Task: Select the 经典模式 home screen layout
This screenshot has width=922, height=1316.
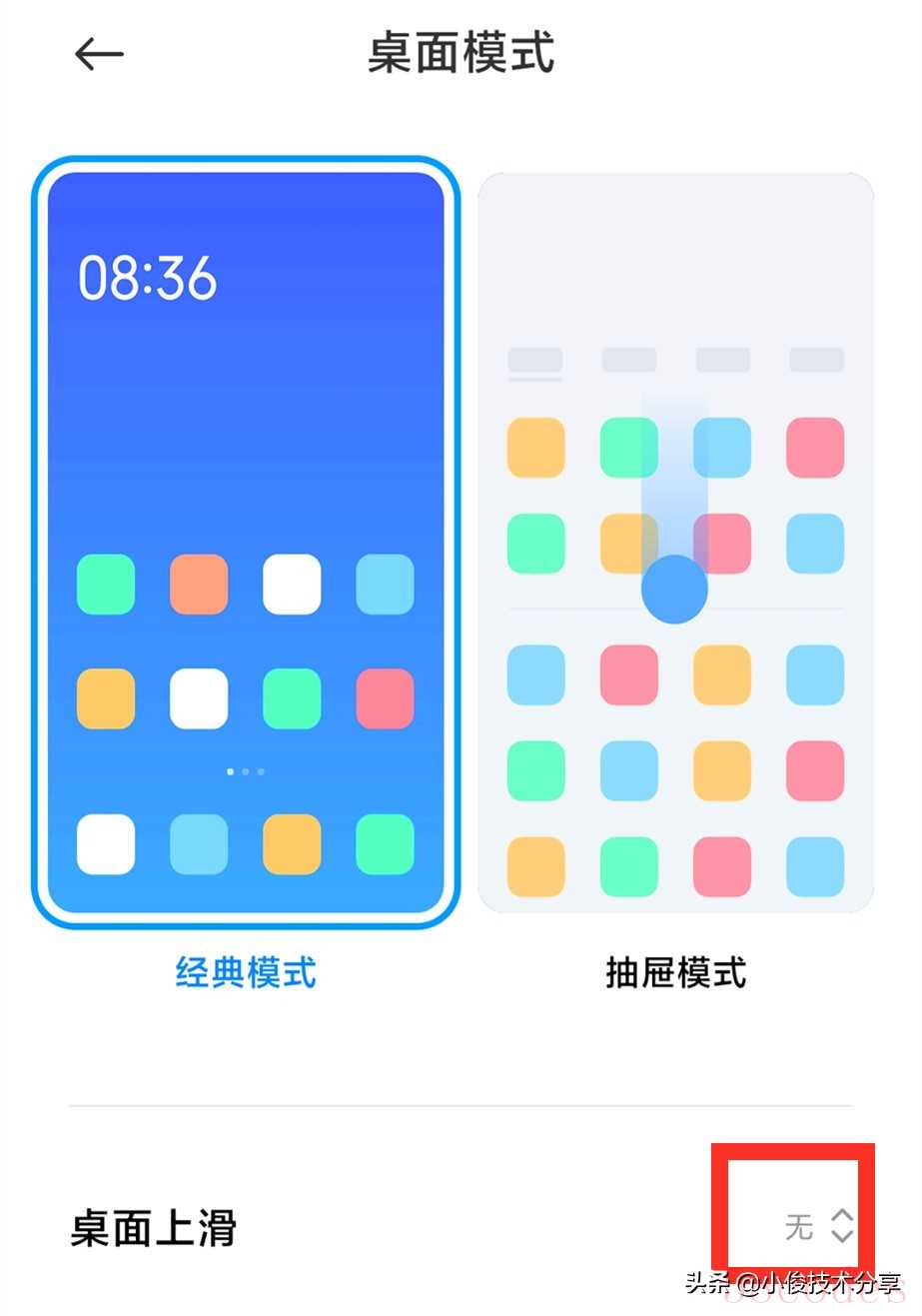Action: (246, 543)
